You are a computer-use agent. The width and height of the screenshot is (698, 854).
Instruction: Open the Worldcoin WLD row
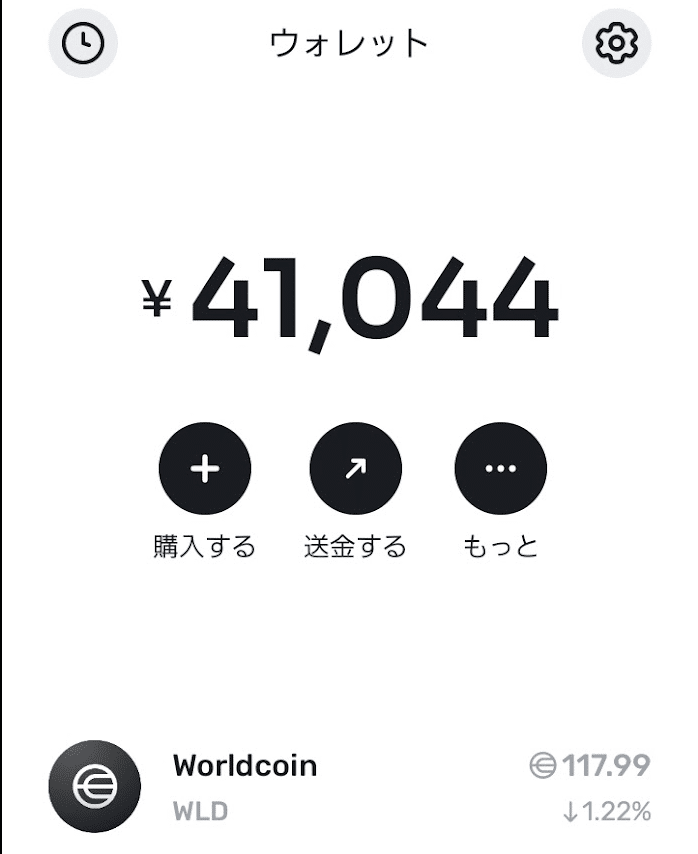349,786
